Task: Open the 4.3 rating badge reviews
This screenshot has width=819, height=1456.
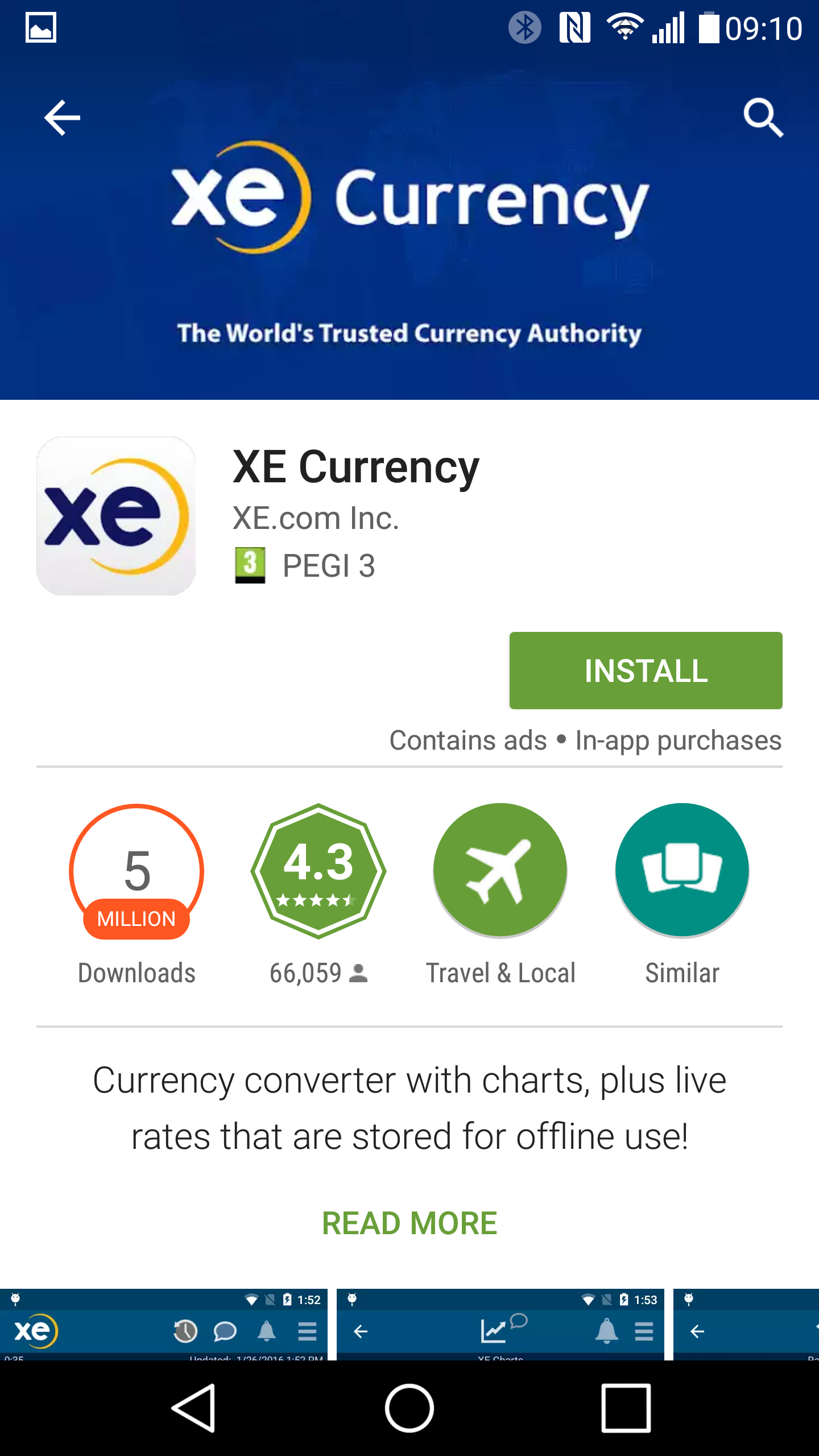Action: 318,871
